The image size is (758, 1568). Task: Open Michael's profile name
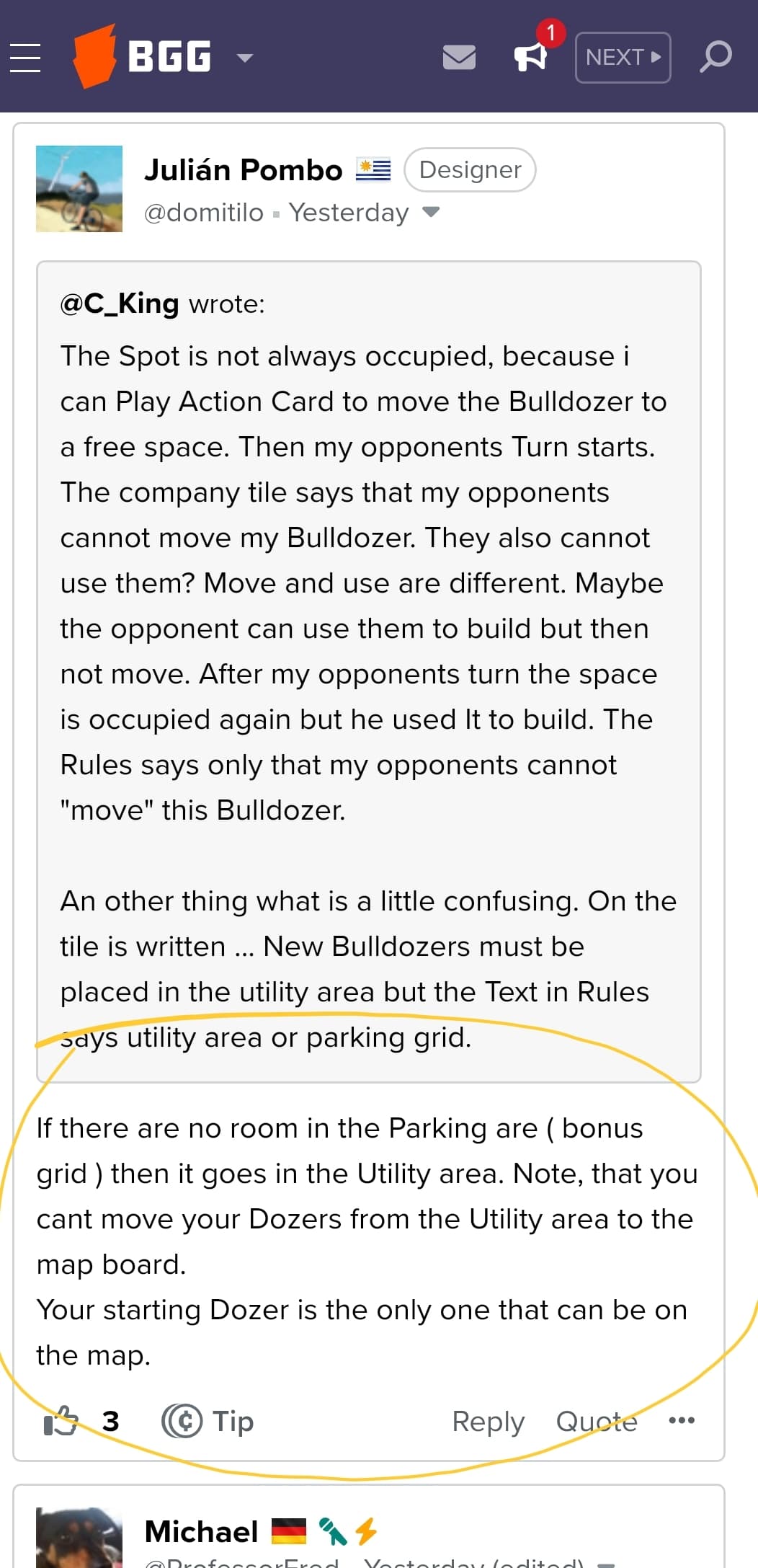[x=202, y=1531]
